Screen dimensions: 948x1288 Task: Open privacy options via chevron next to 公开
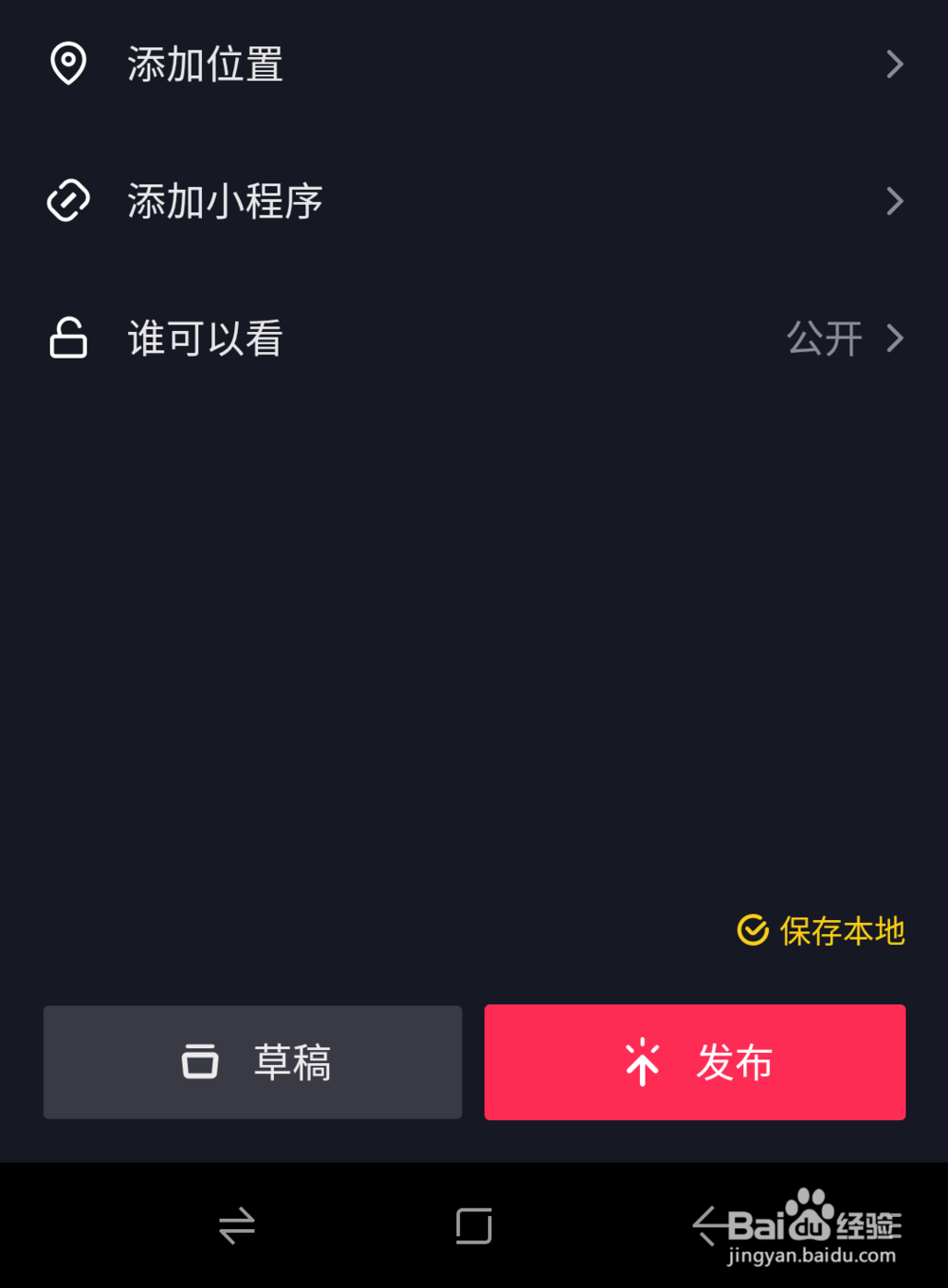coord(894,339)
